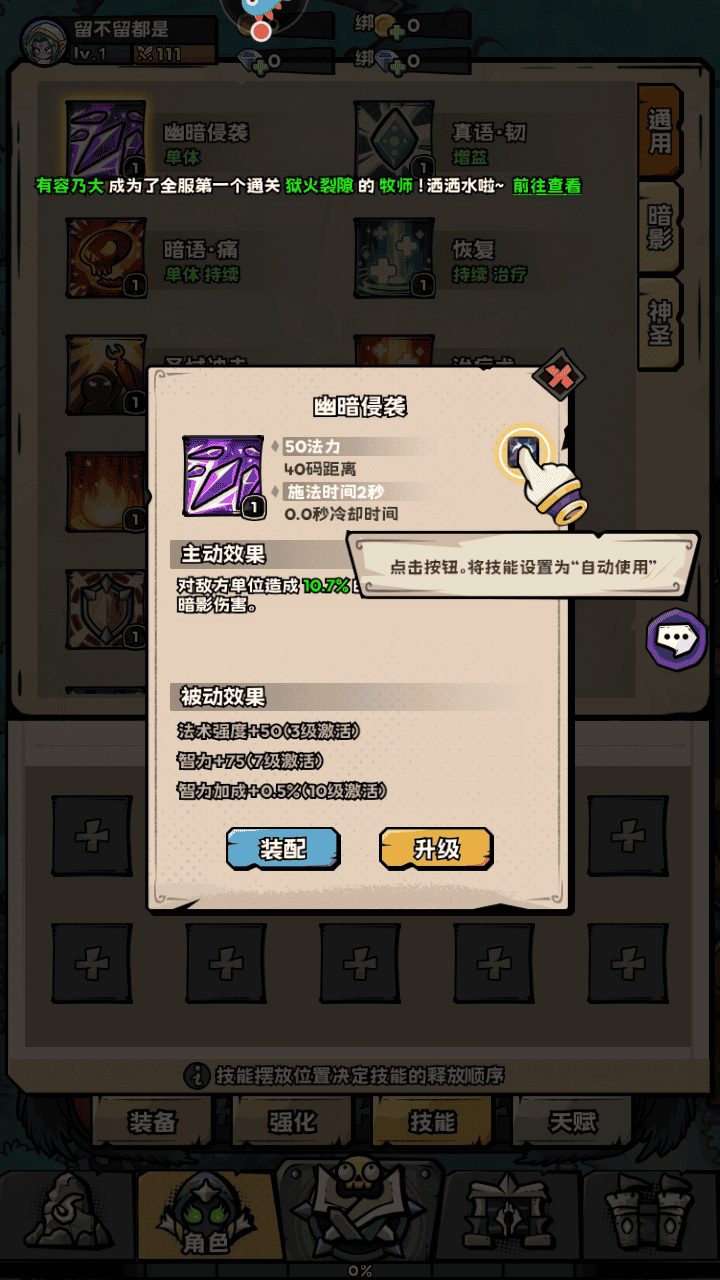Screen dimensions: 720x1280
Task: Tap the 升级 upgrade button
Action: [x=436, y=849]
